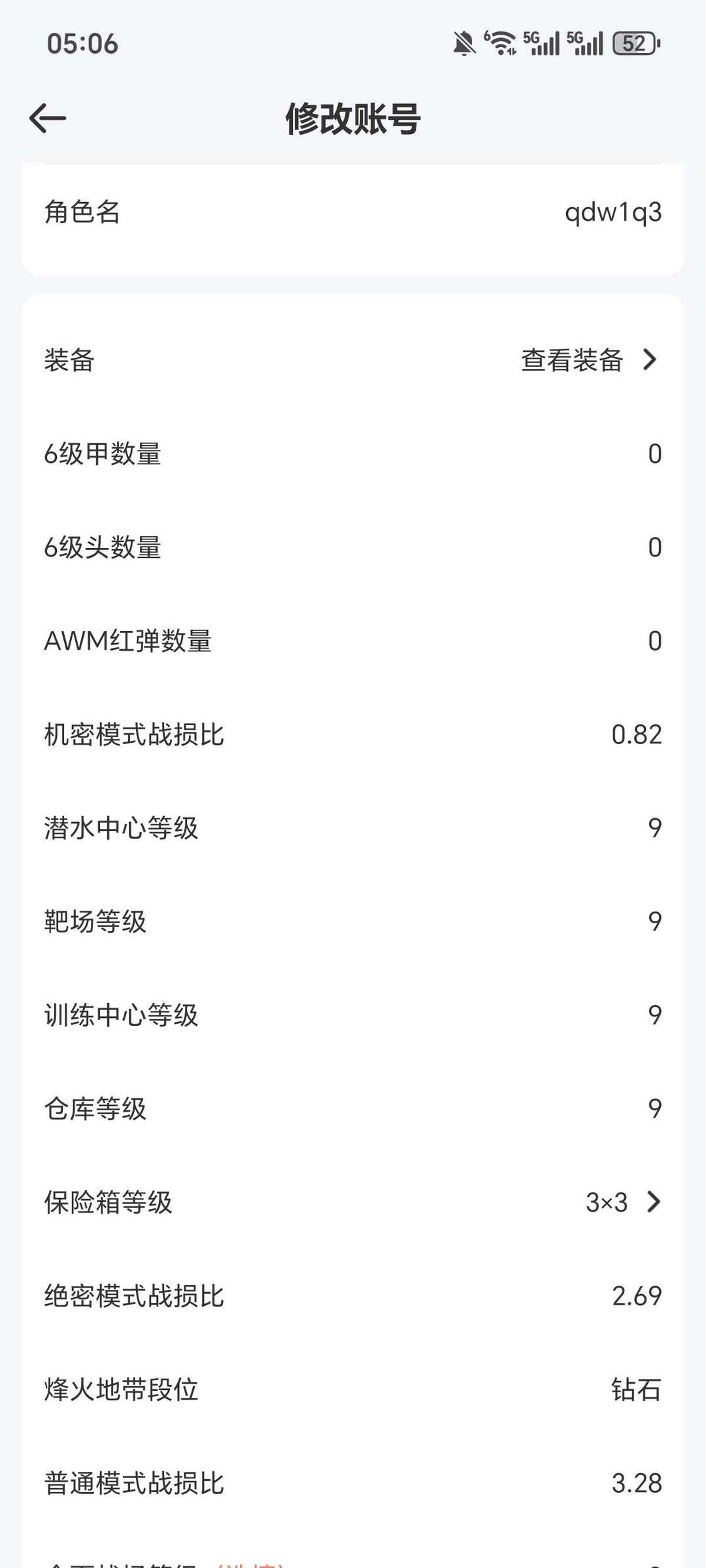Open 查看装备 to view equipment
706x1568 pixels.
pyautogui.click(x=588, y=360)
